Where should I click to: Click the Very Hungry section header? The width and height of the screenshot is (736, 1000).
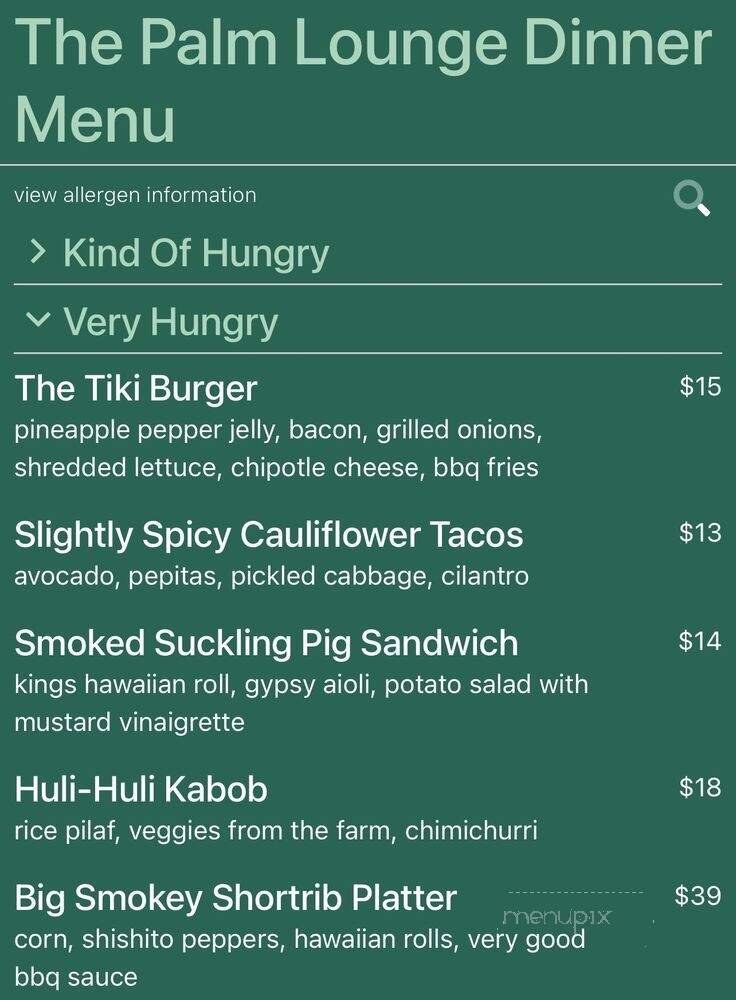click(170, 323)
